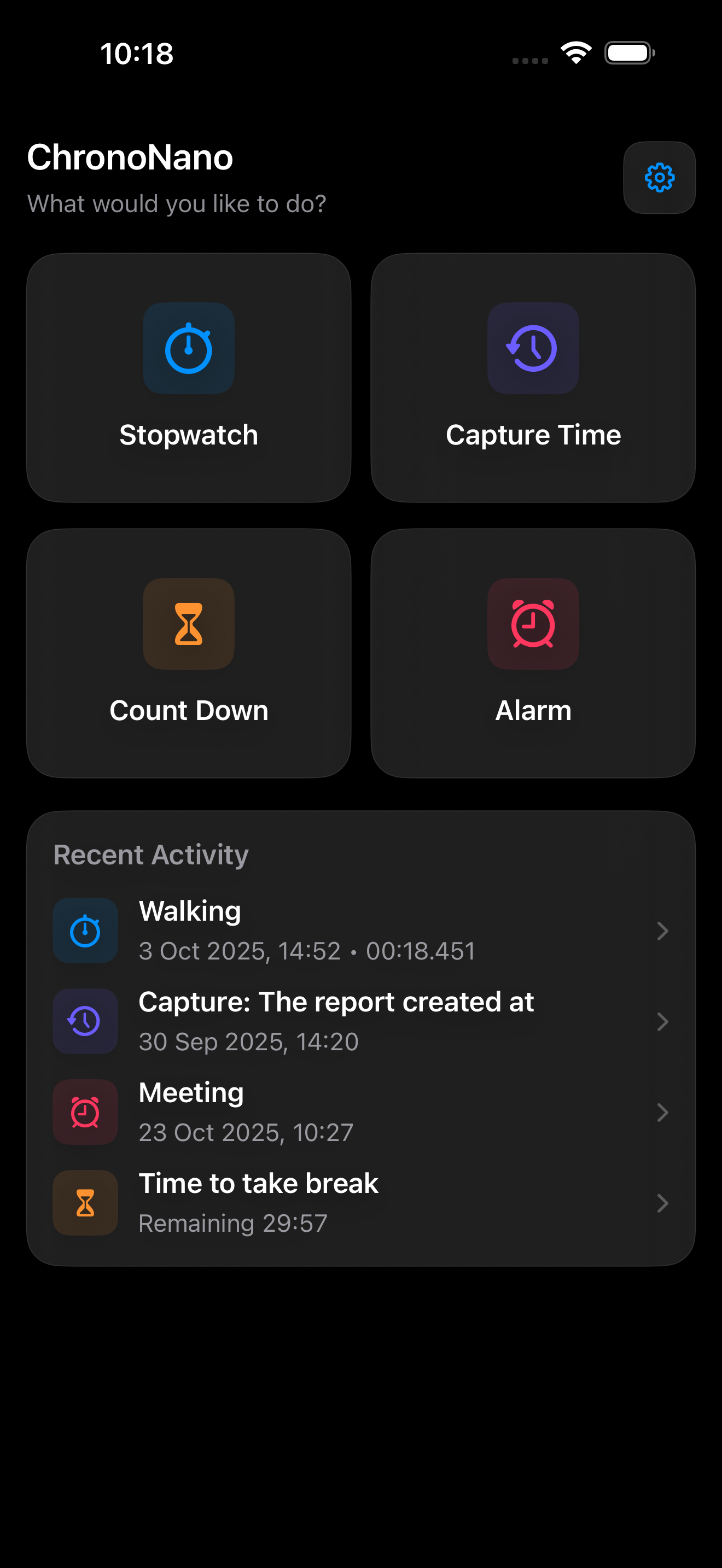Image resolution: width=722 pixels, height=1568 pixels.
Task: Open the Stopwatch card
Action: point(189,377)
